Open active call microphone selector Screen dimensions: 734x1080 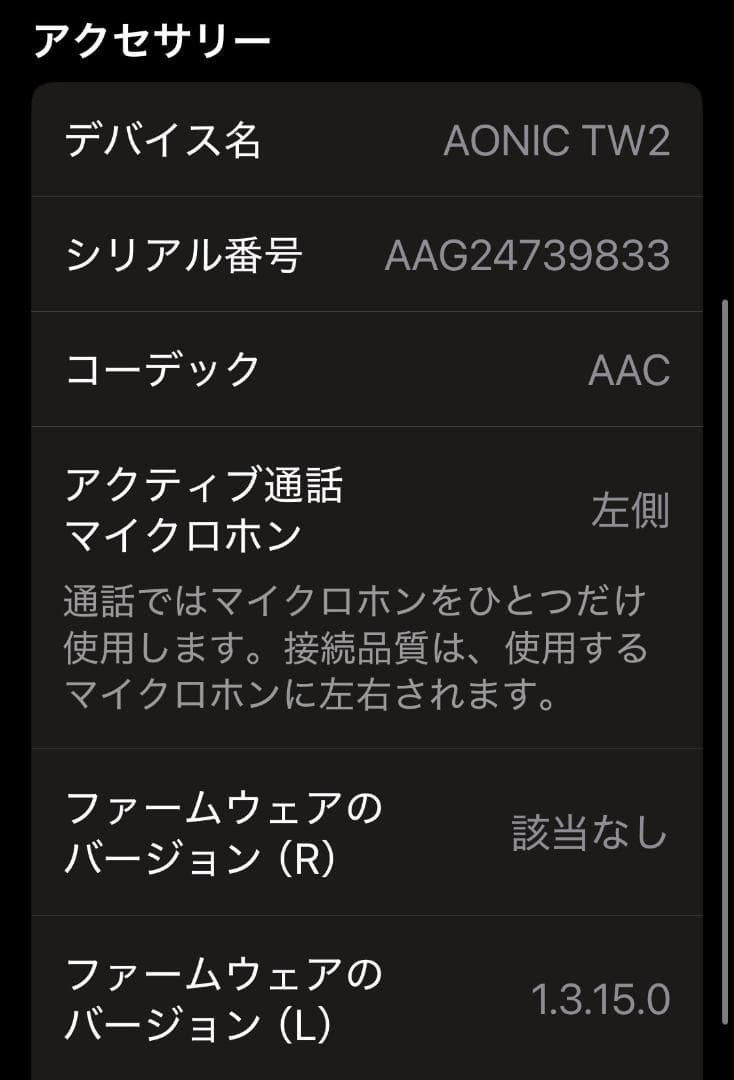click(367, 510)
